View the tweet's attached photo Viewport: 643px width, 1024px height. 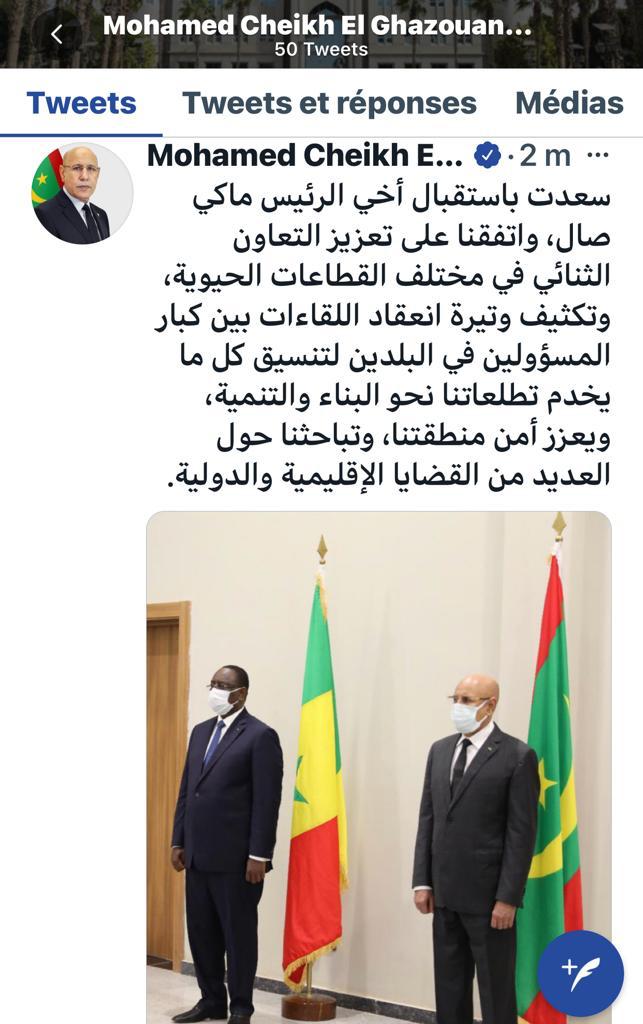pos(378,760)
